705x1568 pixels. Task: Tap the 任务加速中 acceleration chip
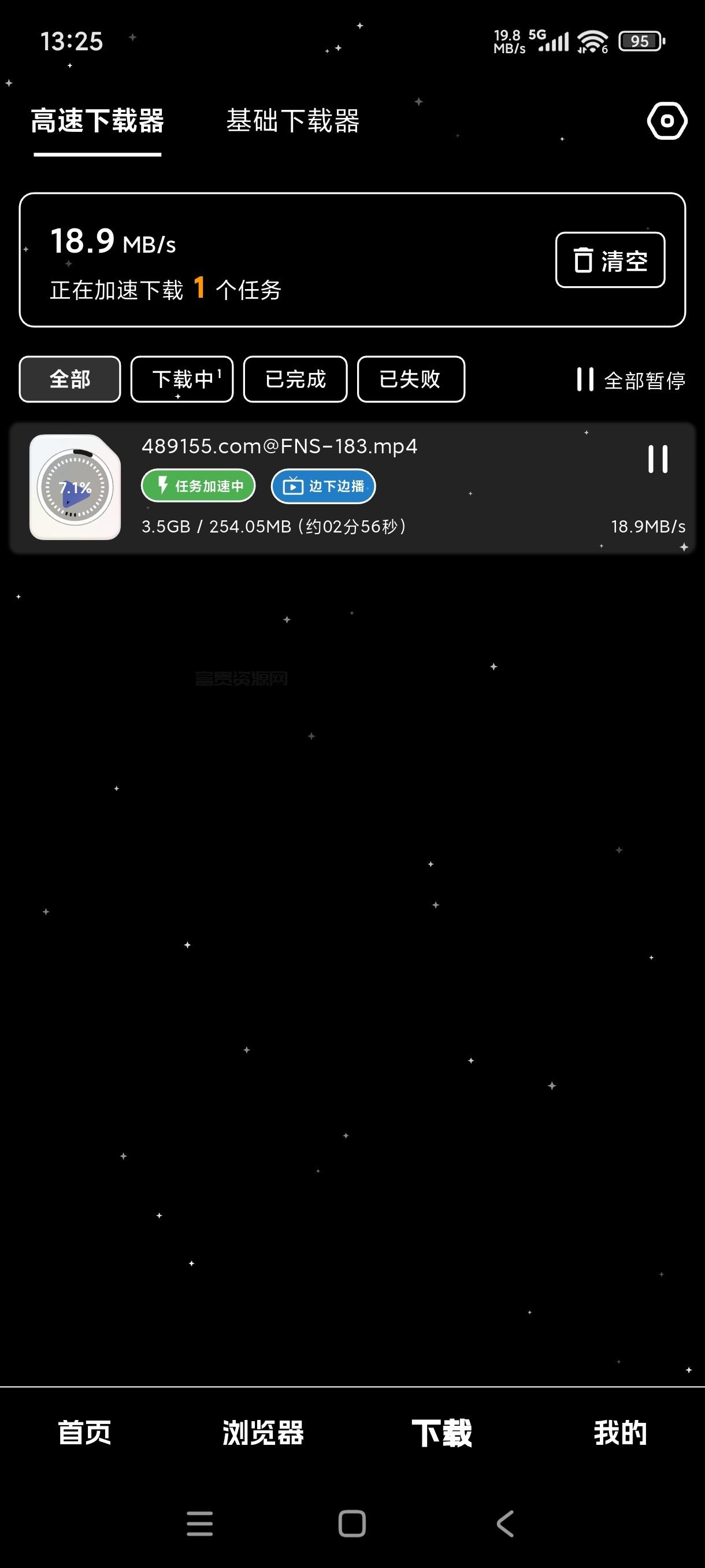[x=198, y=486]
